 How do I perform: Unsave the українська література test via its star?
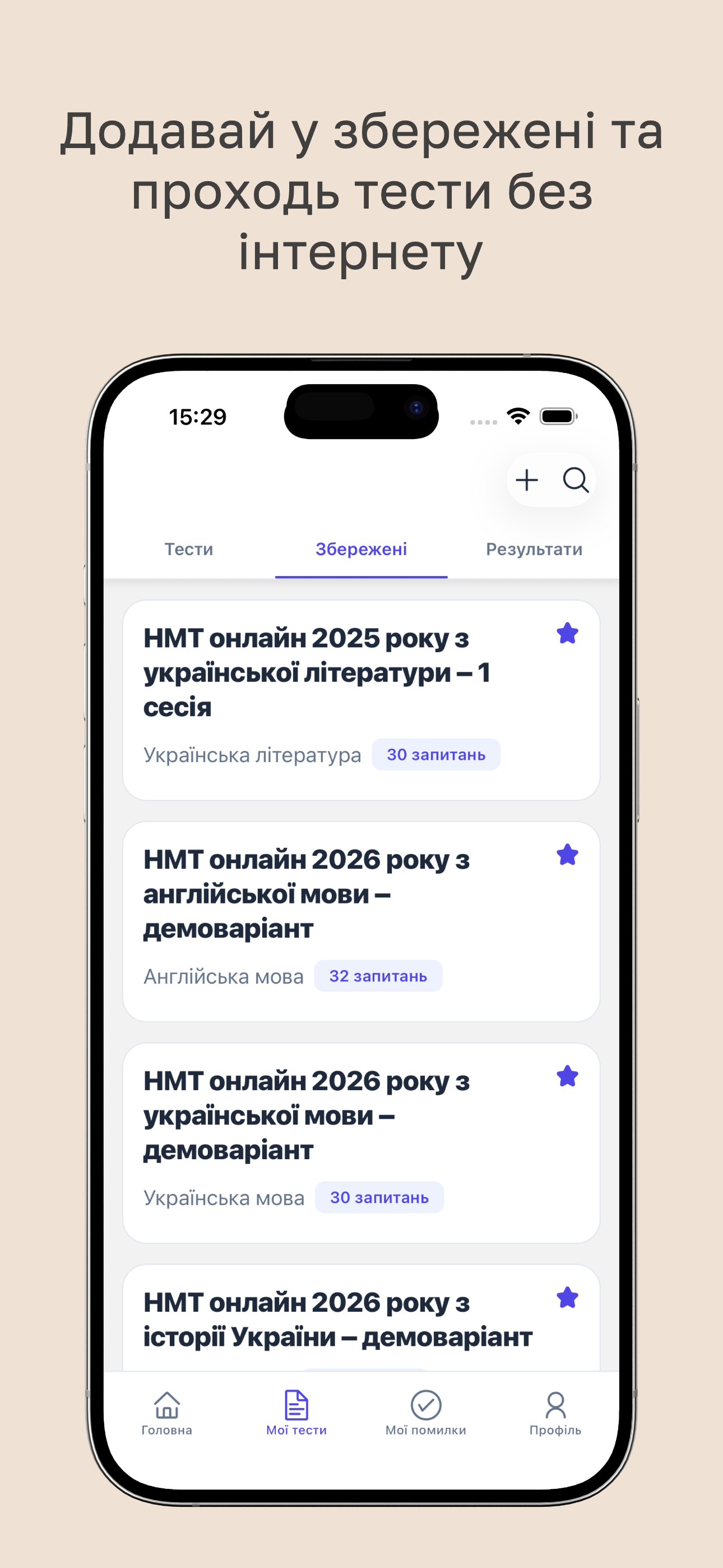point(567,634)
